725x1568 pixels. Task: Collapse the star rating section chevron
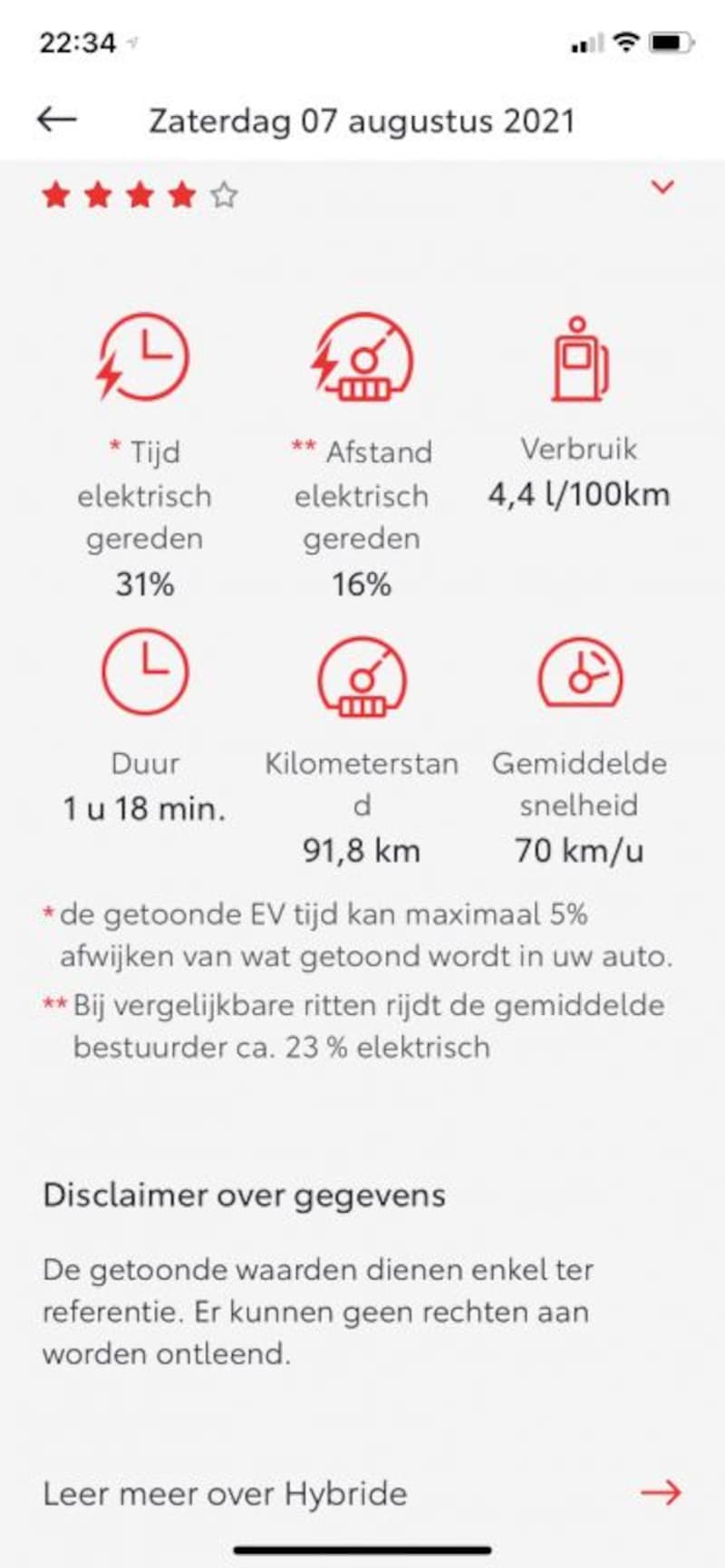[662, 187]
